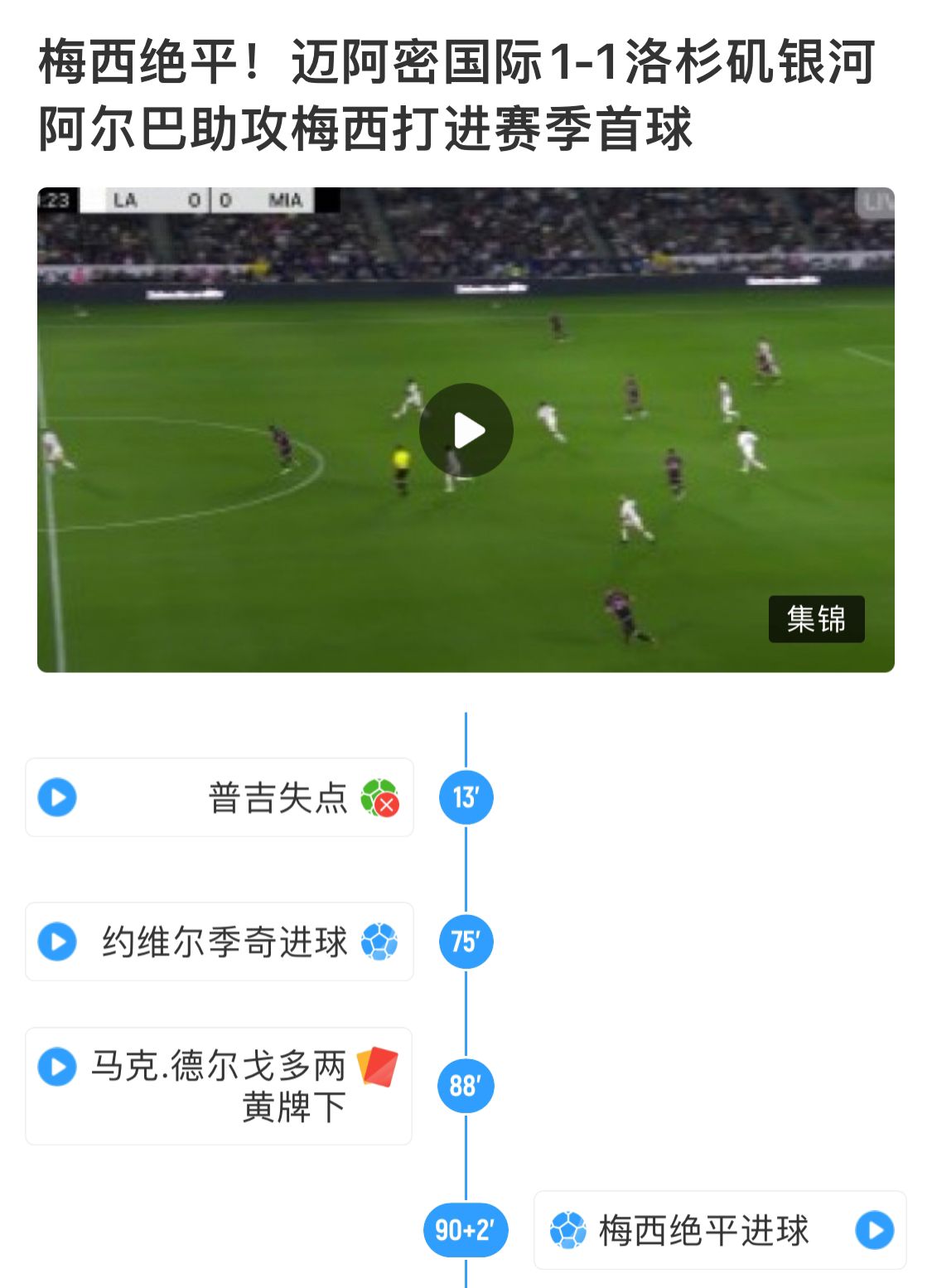Play the 马克.德尔戈多 red card clip
The image size is (932, 1288).
57,1066
